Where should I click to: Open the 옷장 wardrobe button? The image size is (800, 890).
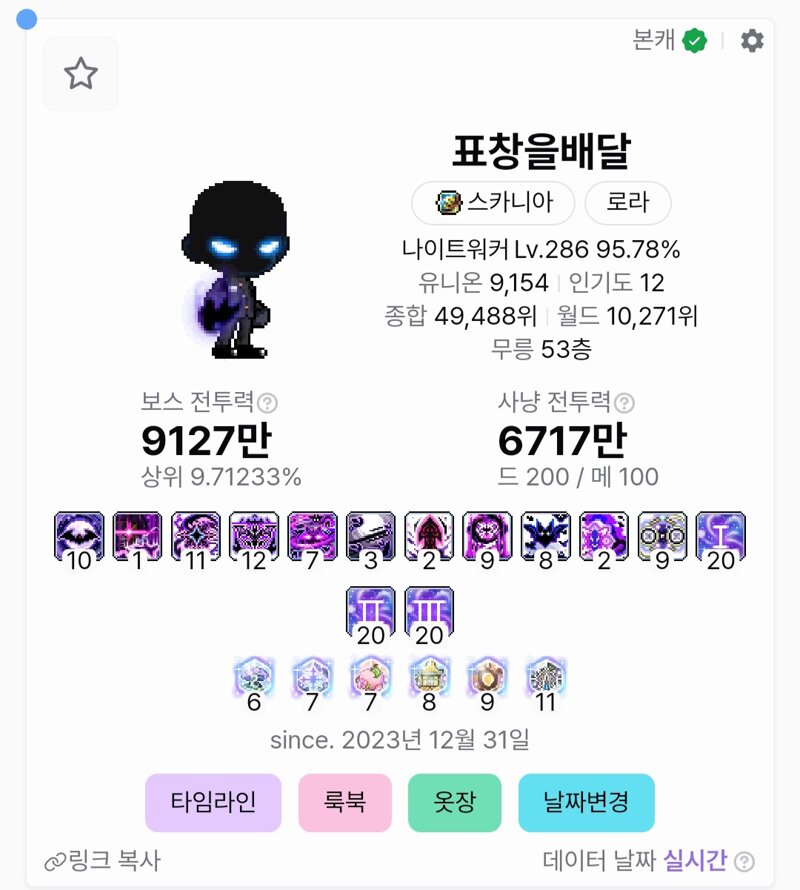click(x=454, y=803)
